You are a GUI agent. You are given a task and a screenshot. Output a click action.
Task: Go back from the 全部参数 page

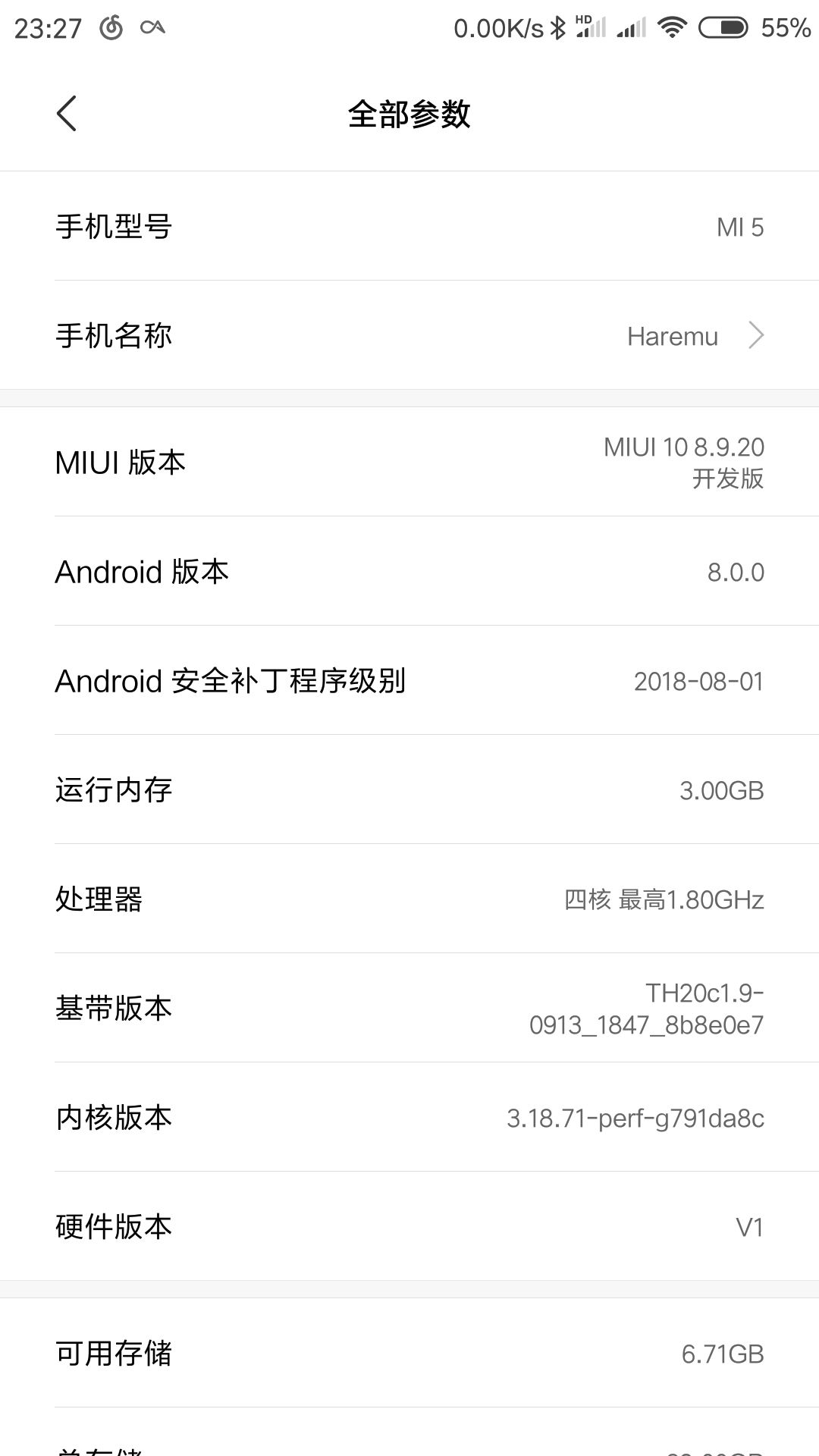67,114
